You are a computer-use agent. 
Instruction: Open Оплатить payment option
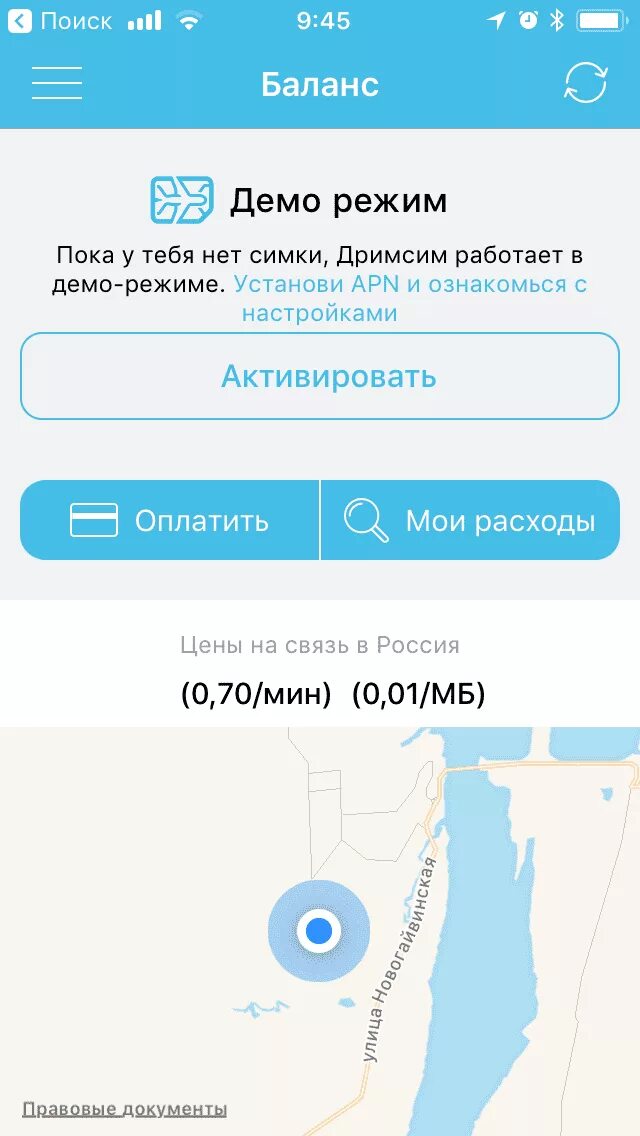[x=170, y=520]
